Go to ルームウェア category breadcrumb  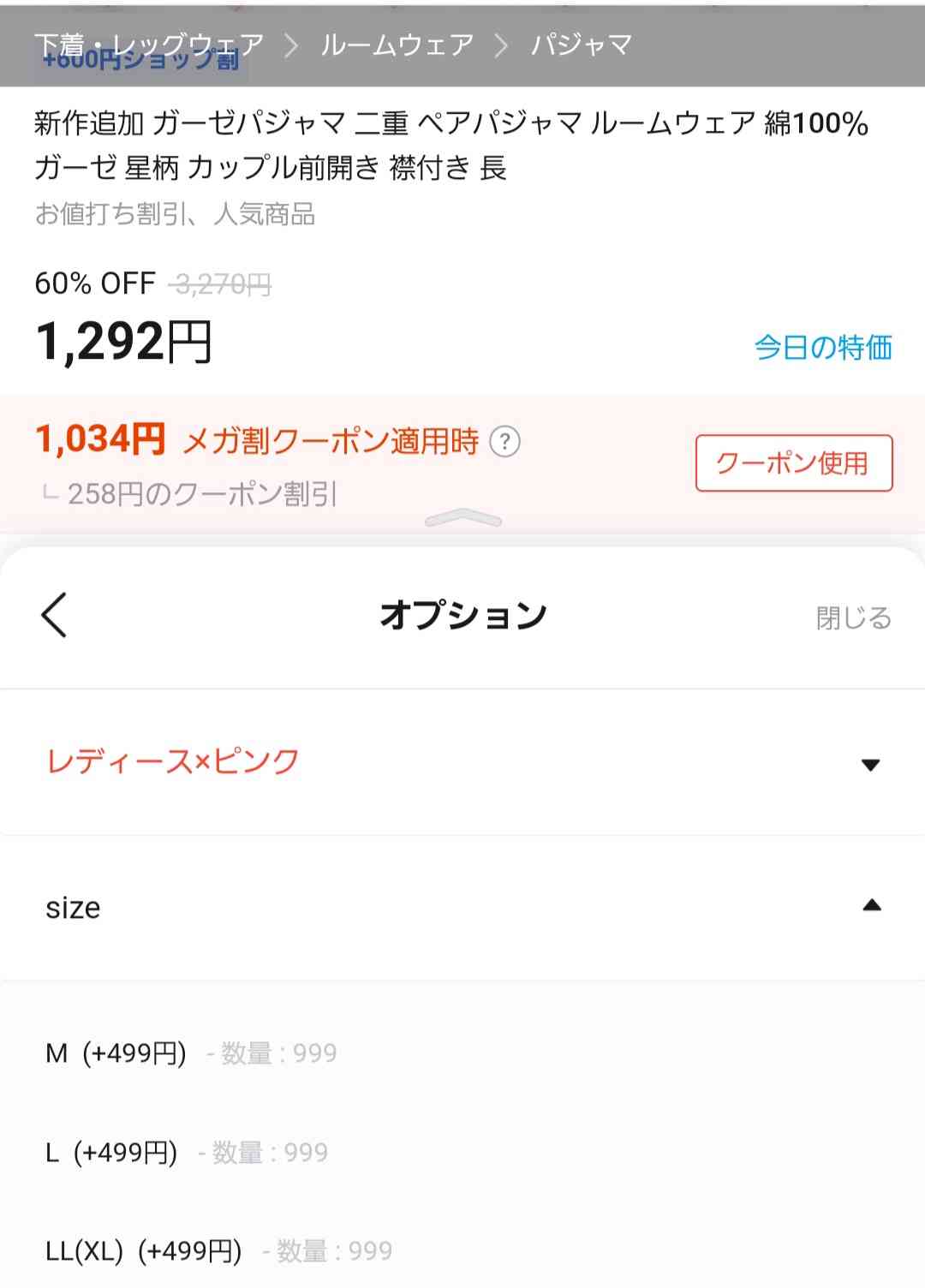coord(396,45)
